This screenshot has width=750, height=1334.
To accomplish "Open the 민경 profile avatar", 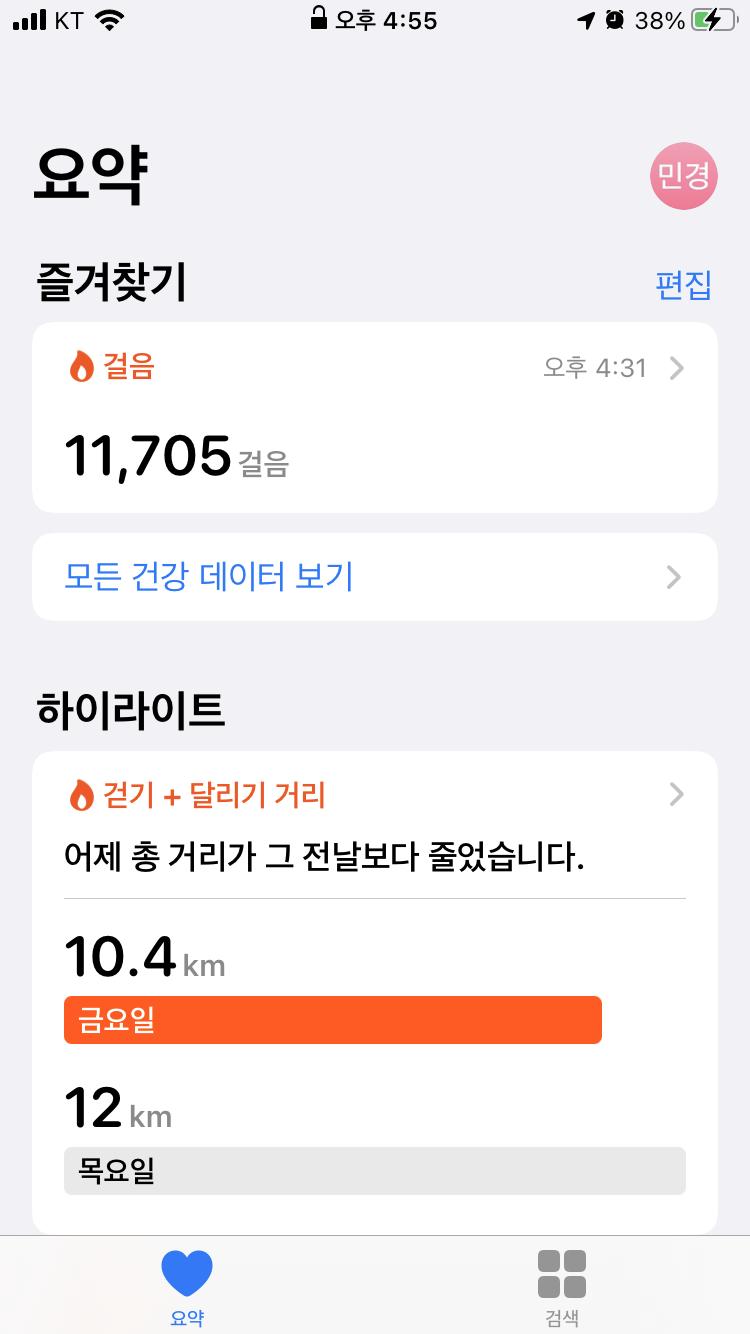I will (x=684, y=176).
